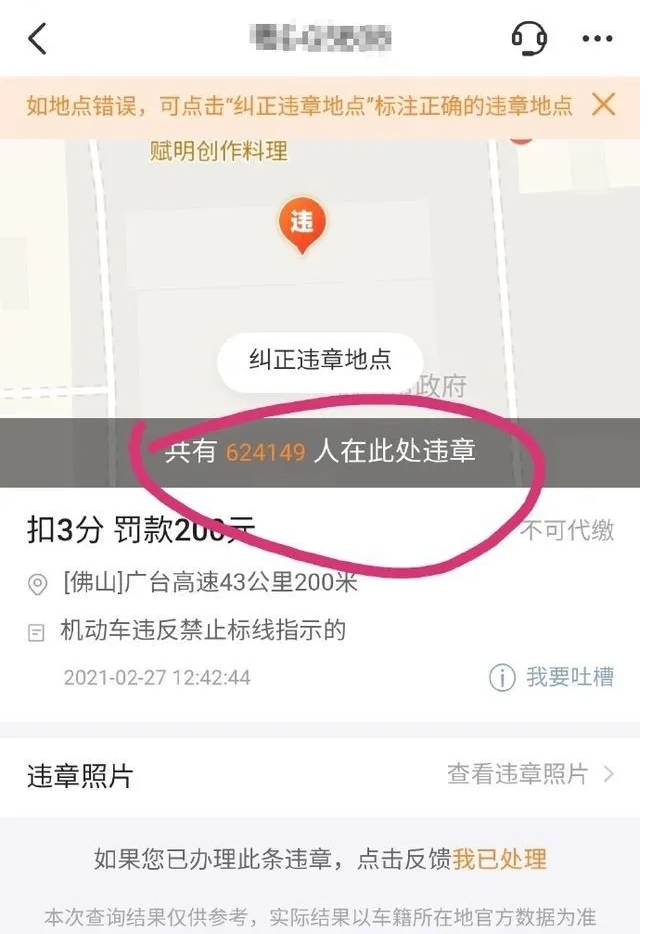Viewport: 657px width, 934px height.
Task: Go back using the top-left arrow
Action: pyautogui.click(x=37, y=39)
